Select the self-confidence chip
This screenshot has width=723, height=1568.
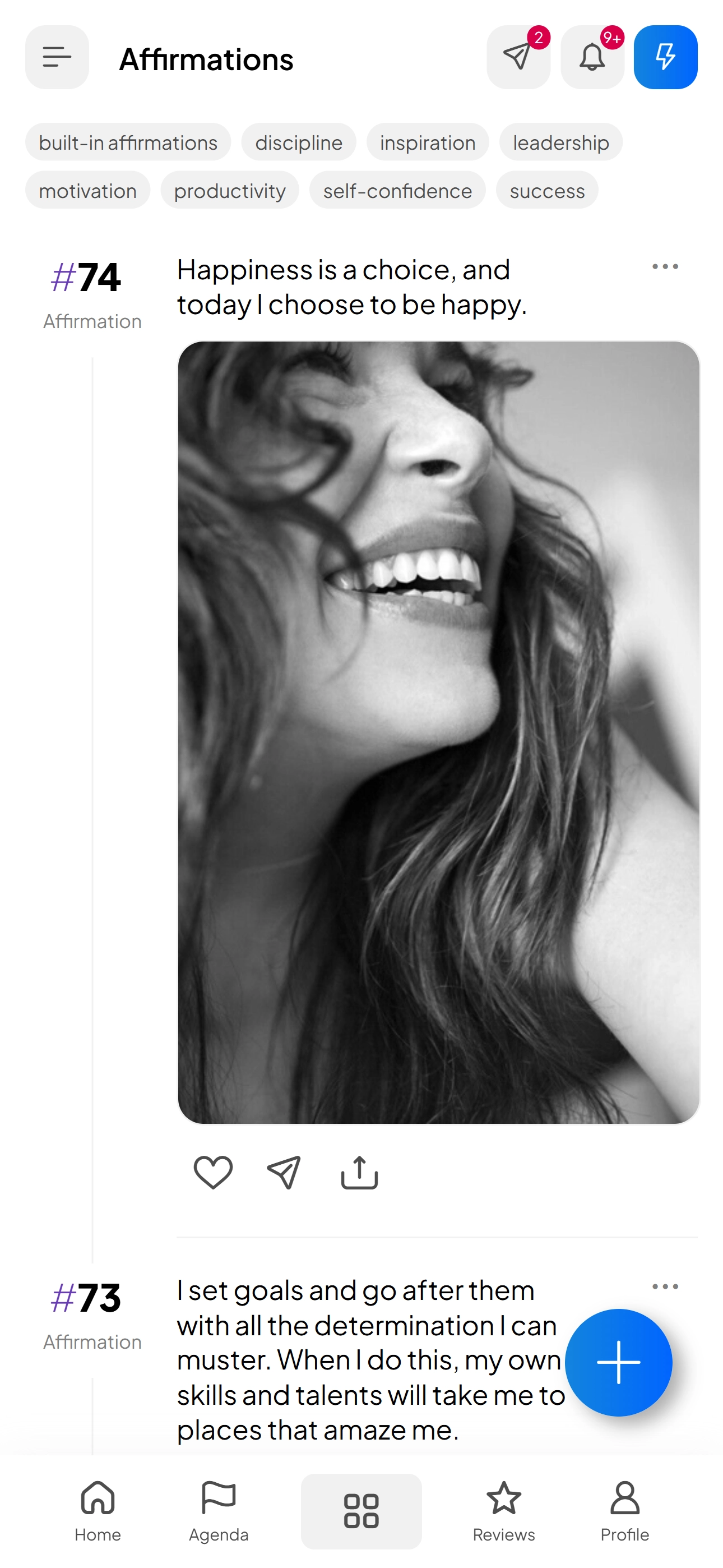[x=397, y=191]
